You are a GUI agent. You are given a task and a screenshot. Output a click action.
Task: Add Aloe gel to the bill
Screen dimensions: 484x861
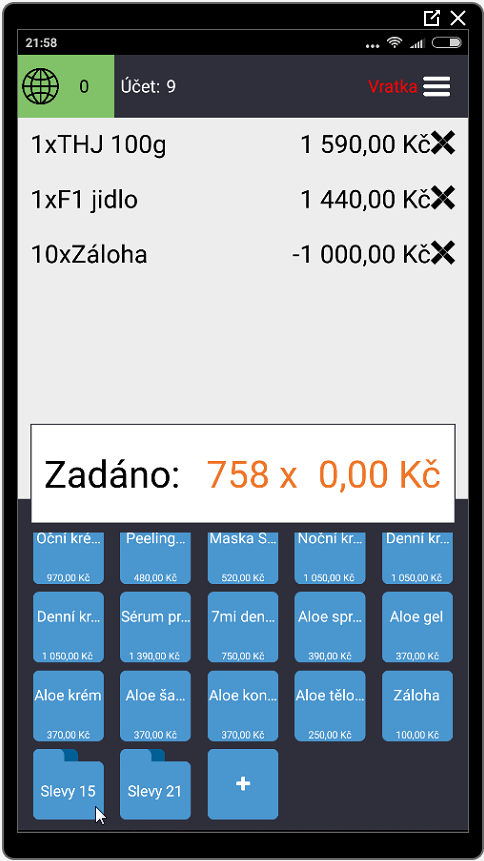(x=418, y=627)
